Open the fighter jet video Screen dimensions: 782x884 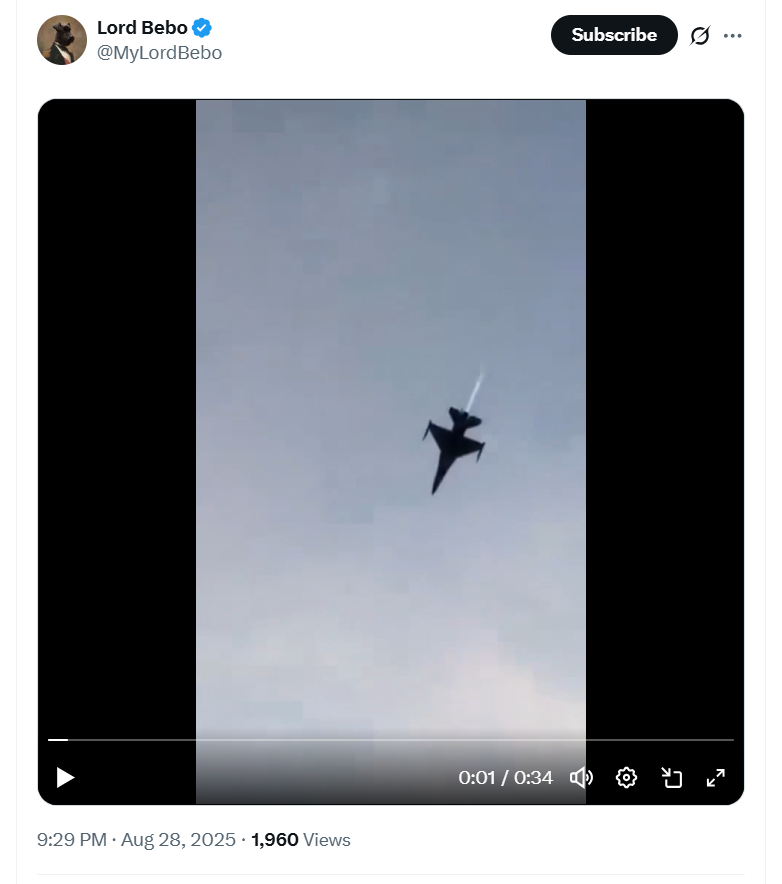390,420
